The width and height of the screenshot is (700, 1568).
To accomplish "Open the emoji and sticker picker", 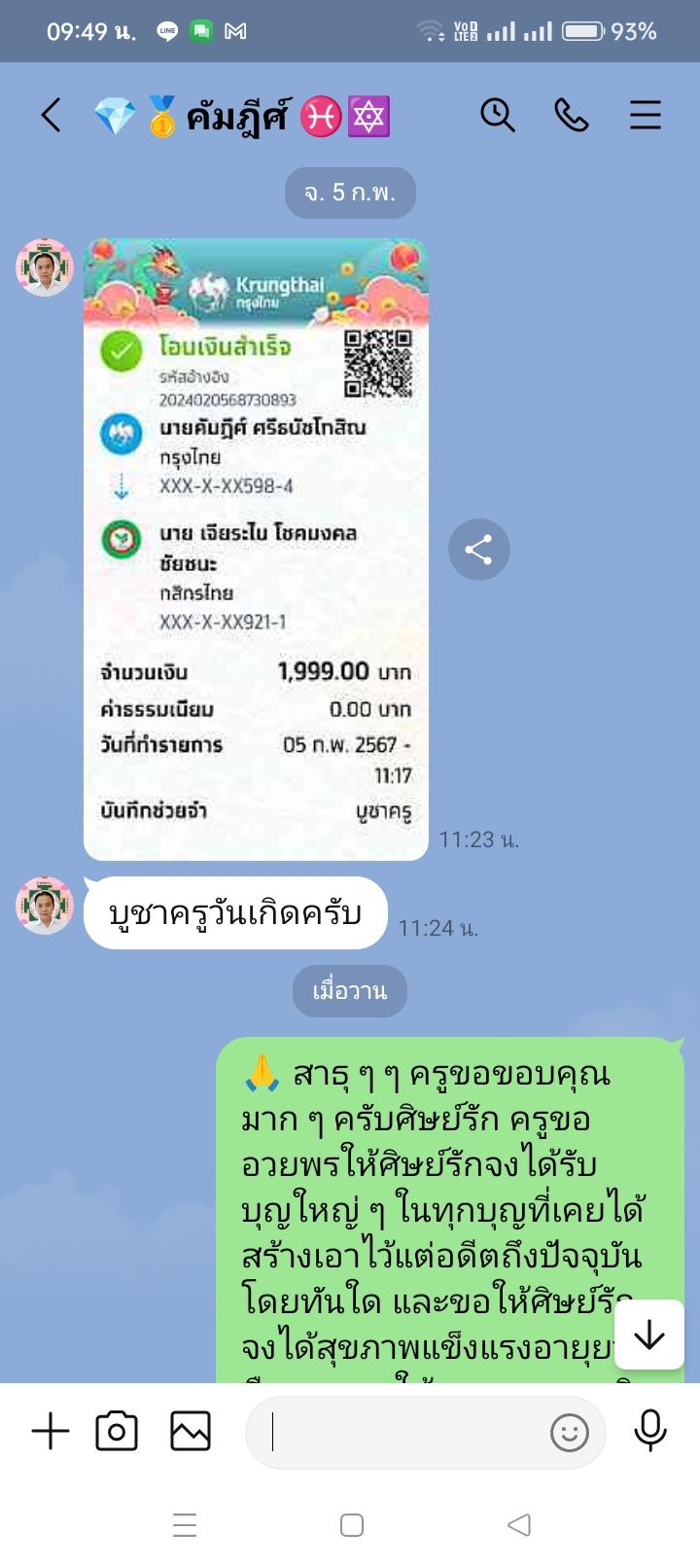I will tap(569, 1433).
